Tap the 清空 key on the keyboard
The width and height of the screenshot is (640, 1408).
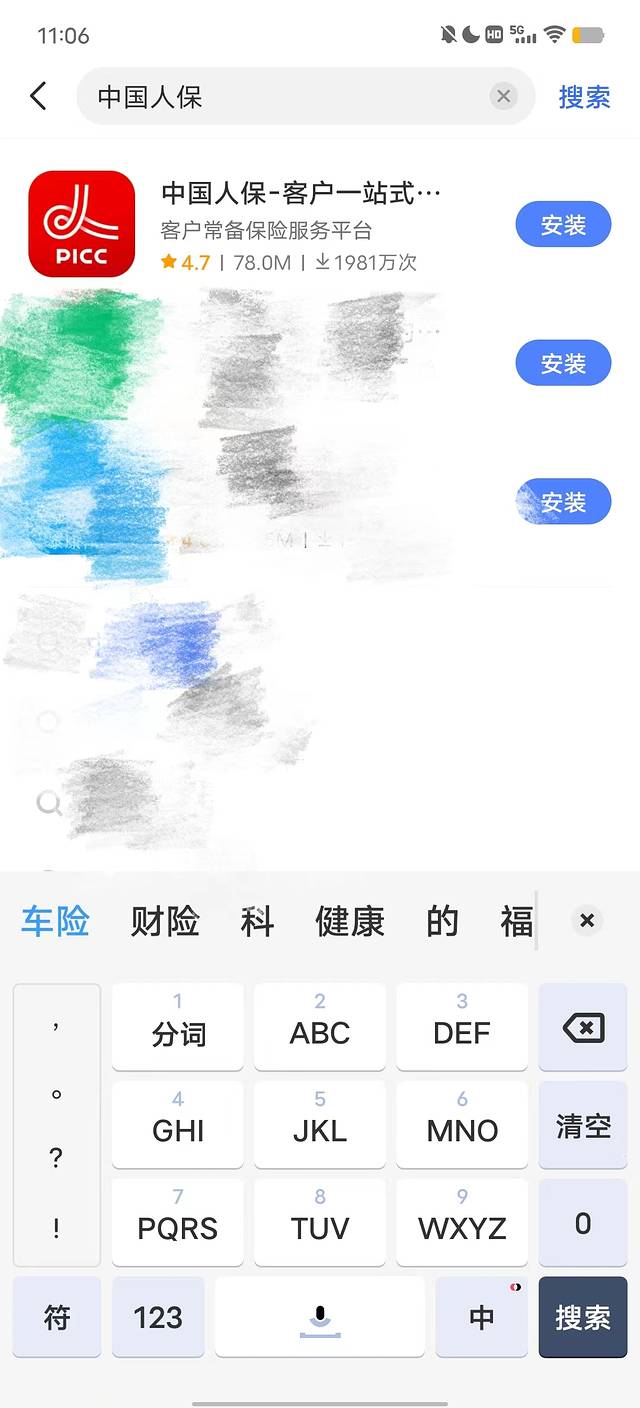click(x=583, y=1126)
